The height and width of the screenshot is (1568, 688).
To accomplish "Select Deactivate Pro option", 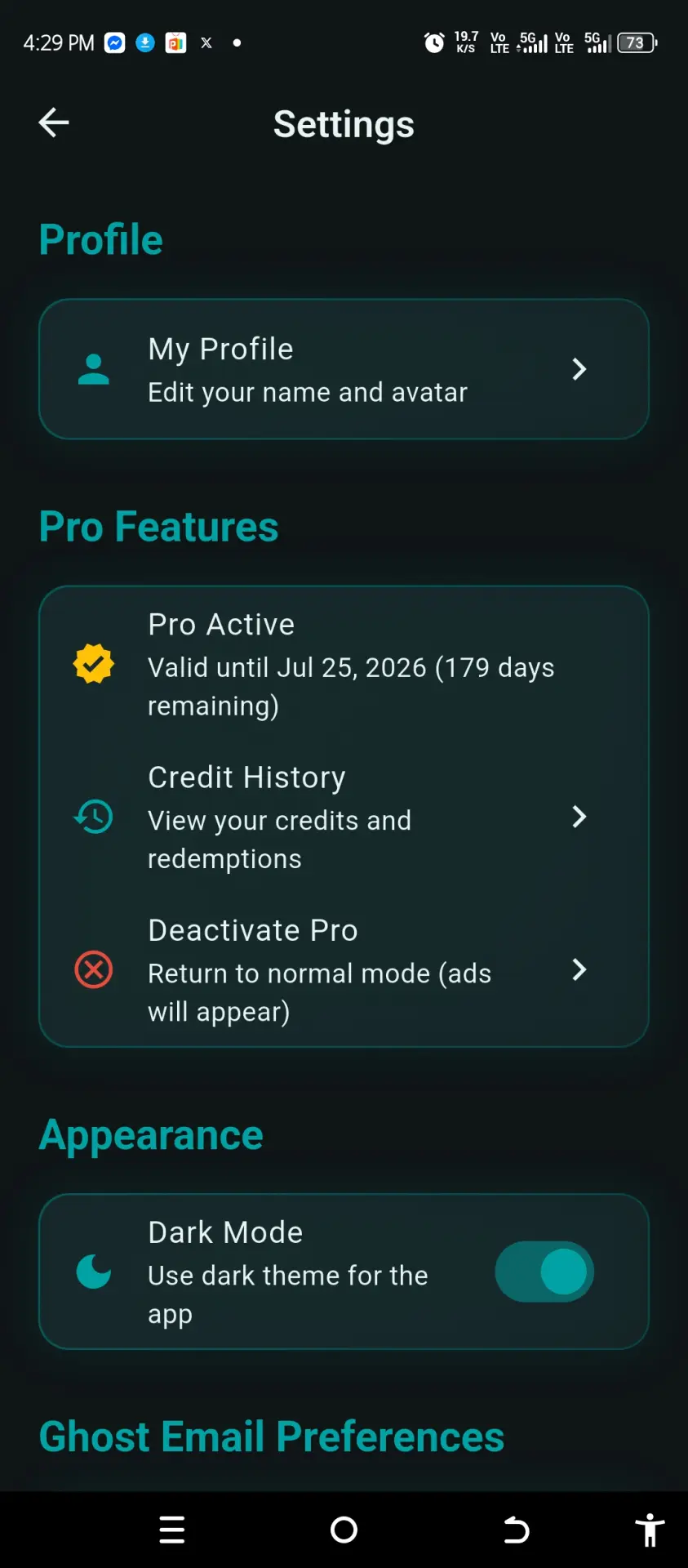I will point(344,970).
